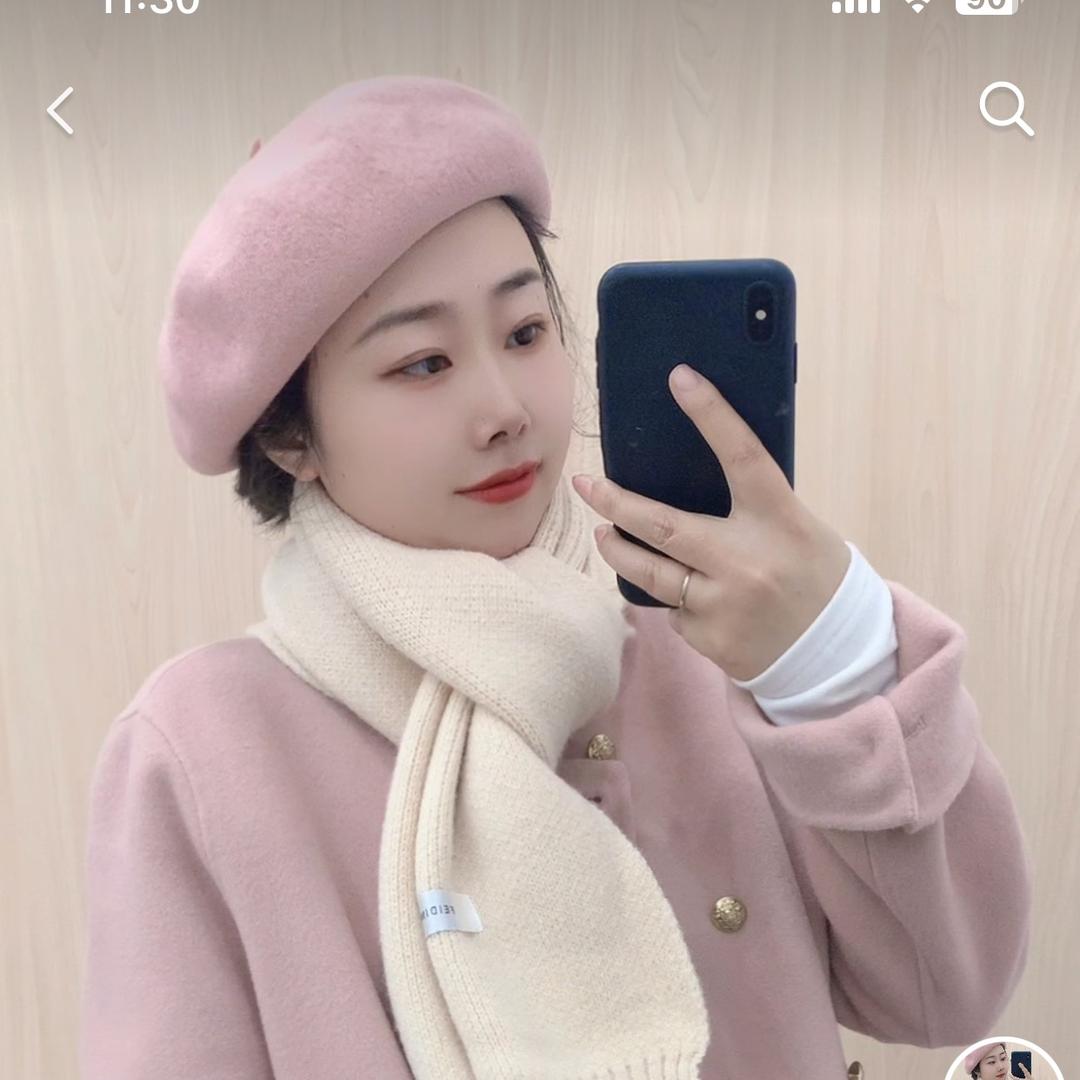Open the circular profile thumbnail
Viewport: 1080px width, 1080px height.
click(x=1003, y=1062)
